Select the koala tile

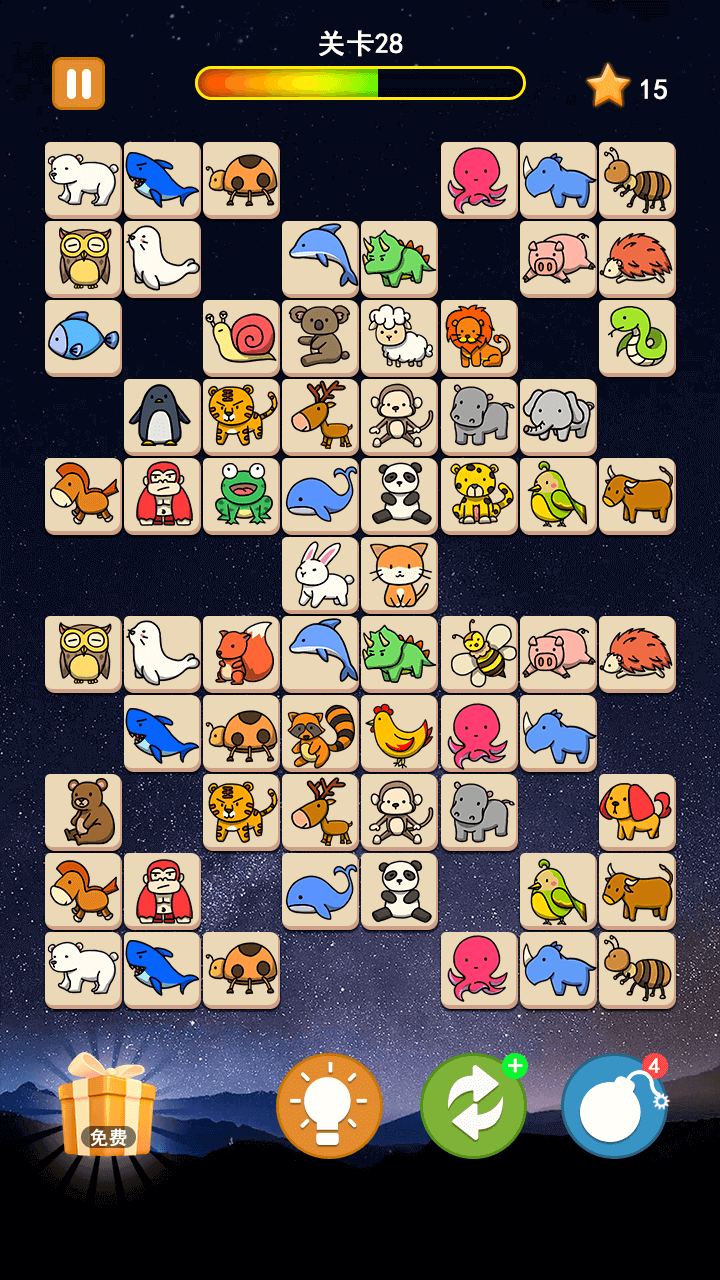click(320, 337)
